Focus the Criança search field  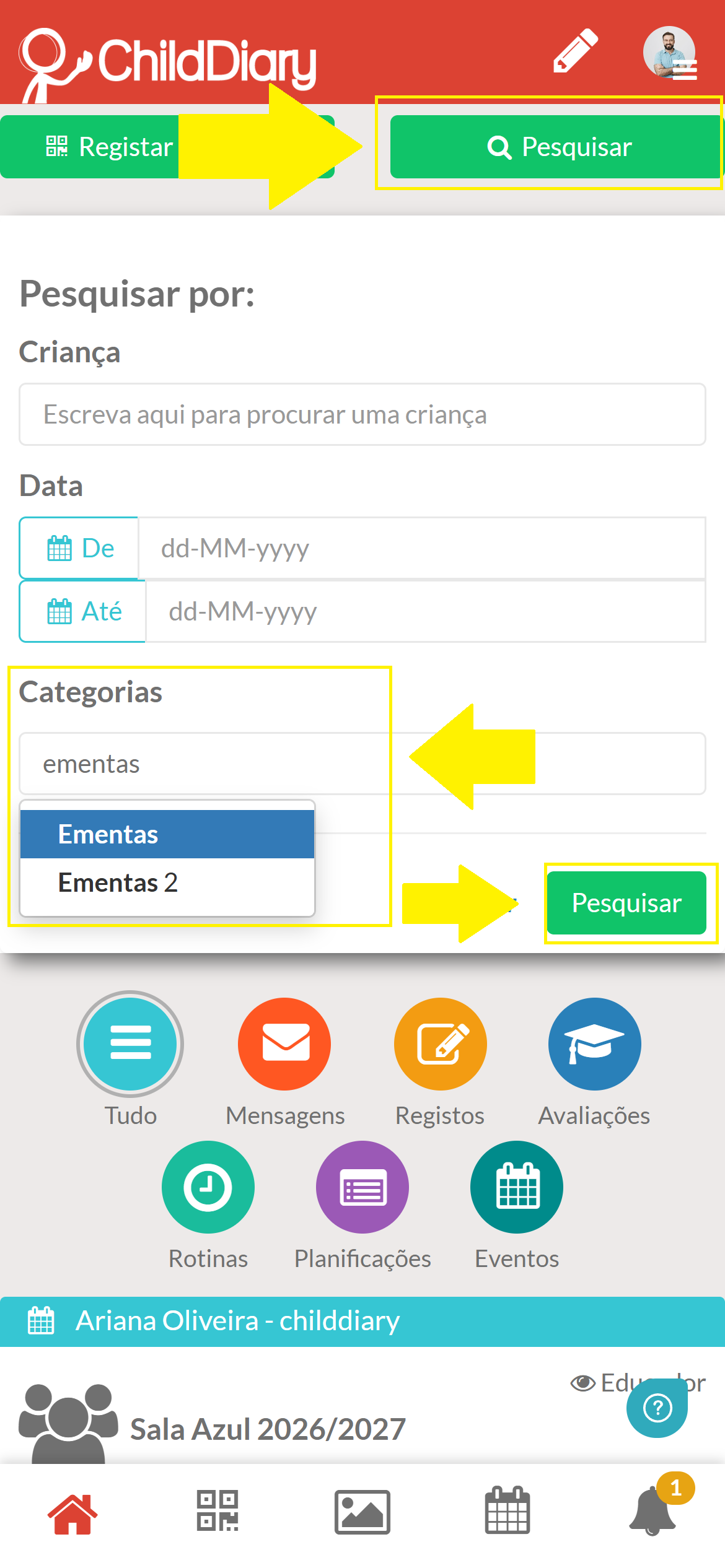(362, 414)
